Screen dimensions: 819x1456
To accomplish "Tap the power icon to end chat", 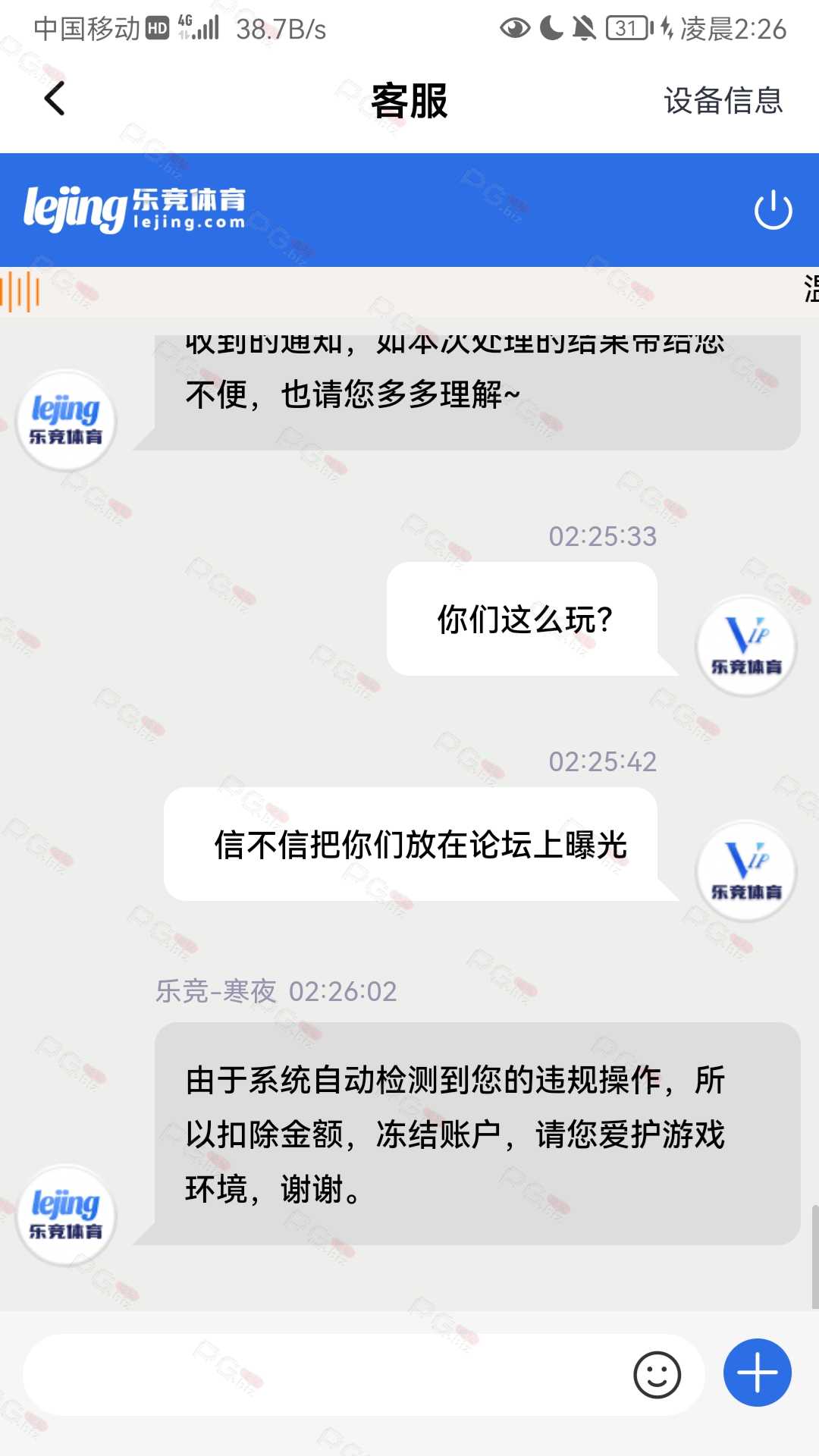I will 773,210.
